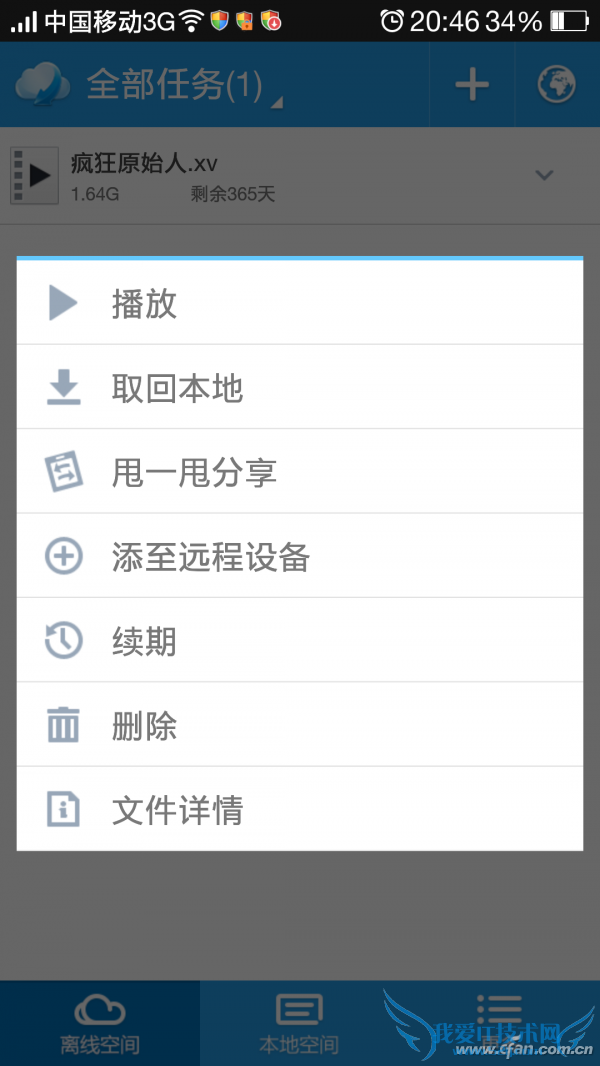
Task: Select 播放 to play the video
Action: point(300,303)
